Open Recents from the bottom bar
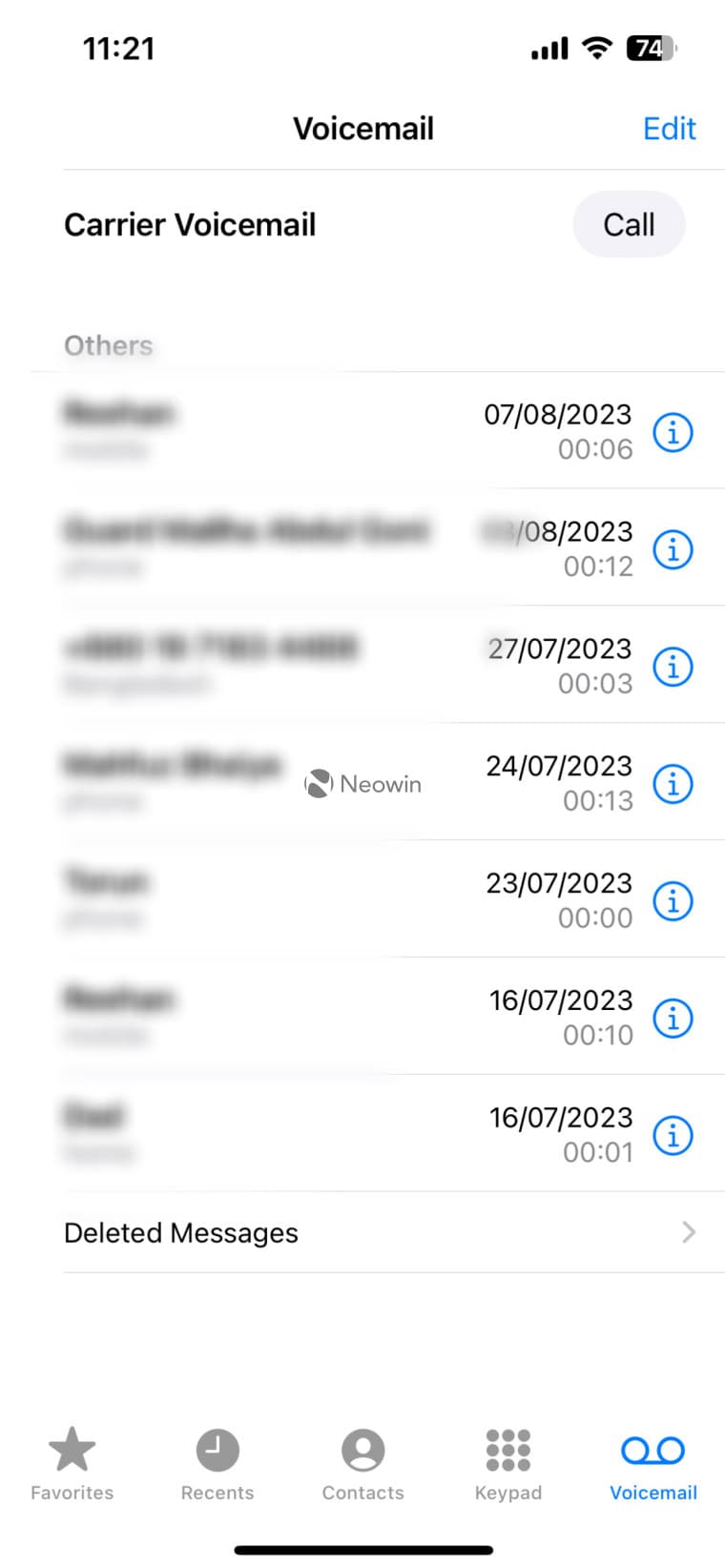Image resolution: width=725 pixels, height=1568 pixels. [217, 1451]
